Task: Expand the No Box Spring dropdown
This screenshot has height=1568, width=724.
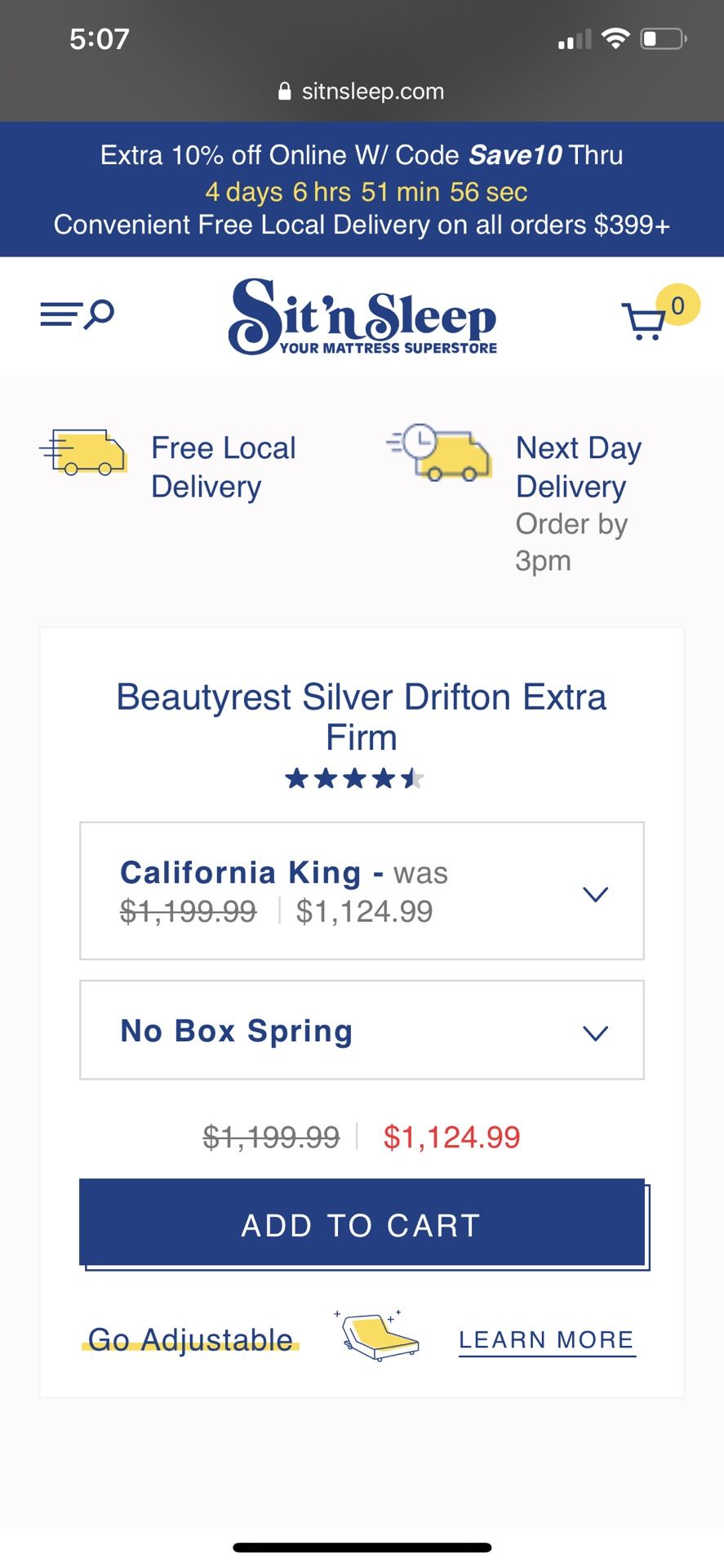Action: pyautogui.click(x=362, y=1030)
